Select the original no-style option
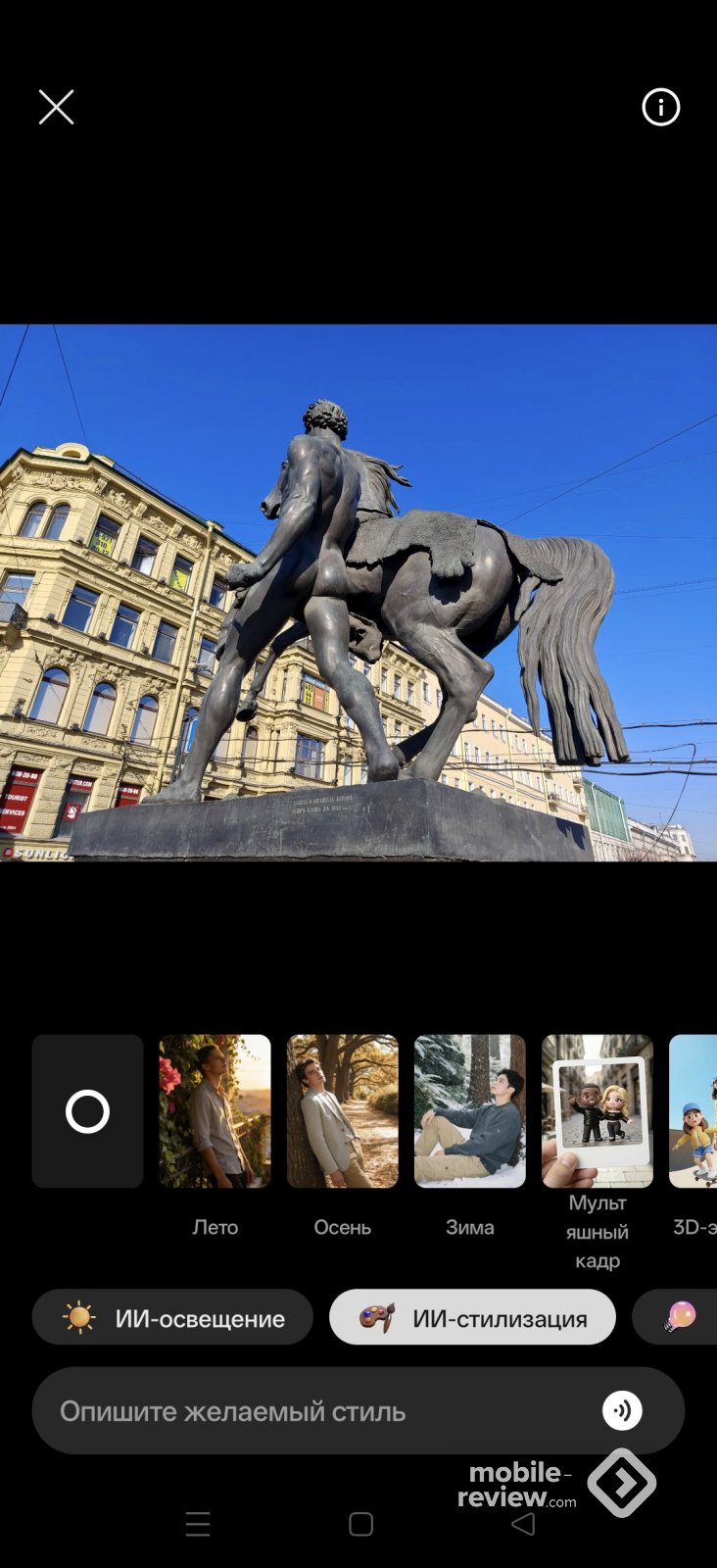This screenshot has width=717, height=1568. 87,1111
